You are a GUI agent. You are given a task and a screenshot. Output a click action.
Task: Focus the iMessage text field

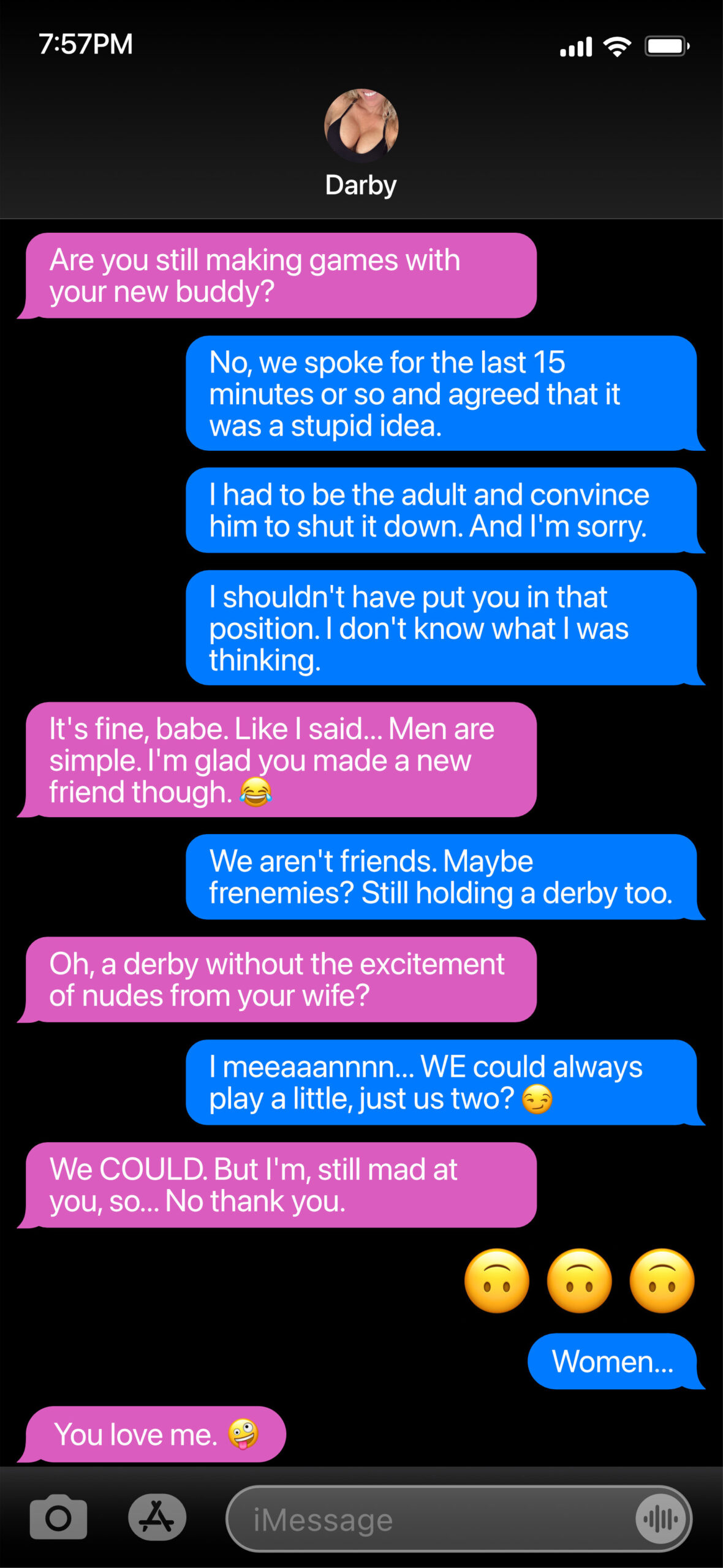coord(429,1519)
